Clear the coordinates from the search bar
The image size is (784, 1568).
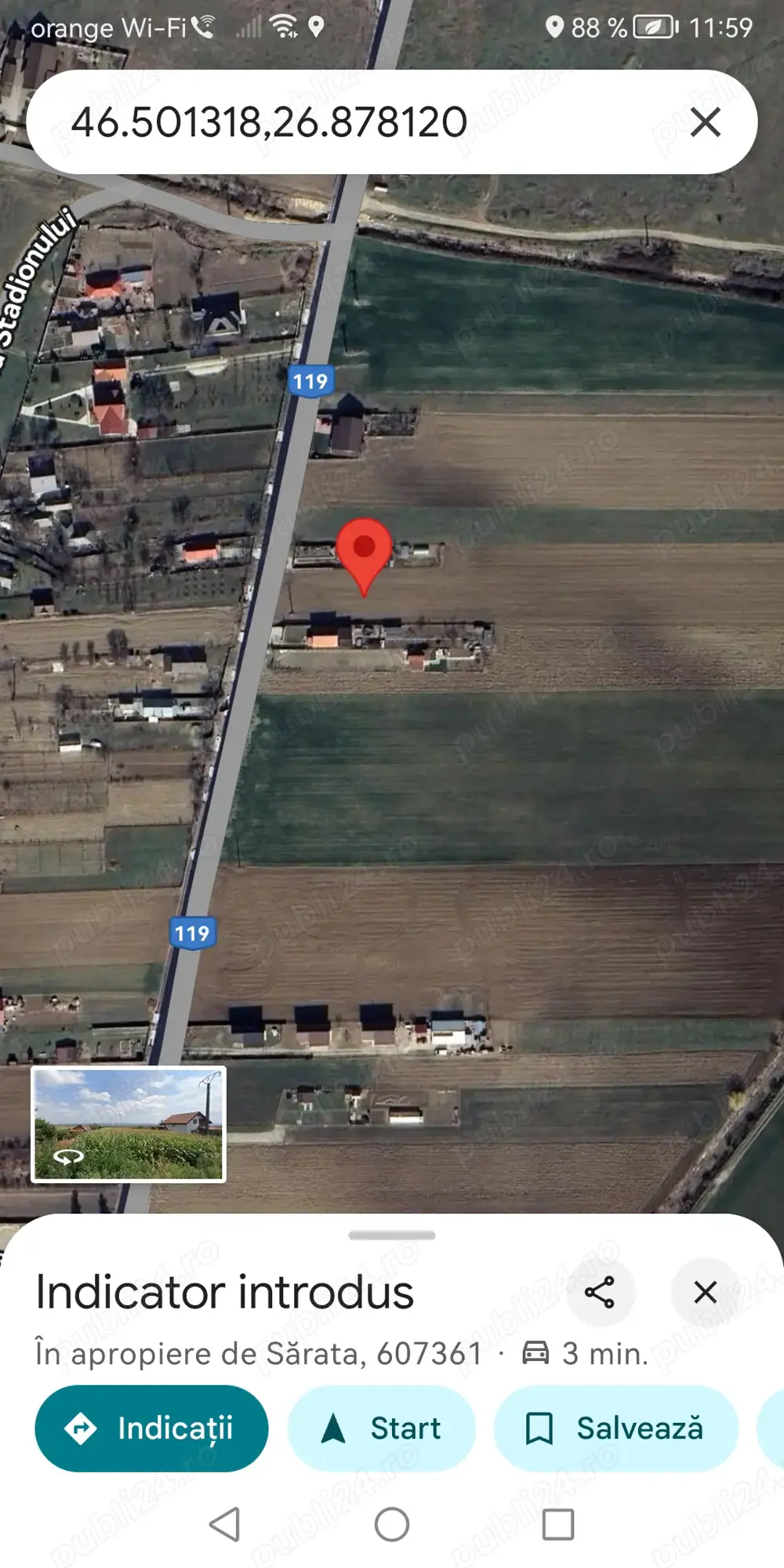click(x=705, y=122)
